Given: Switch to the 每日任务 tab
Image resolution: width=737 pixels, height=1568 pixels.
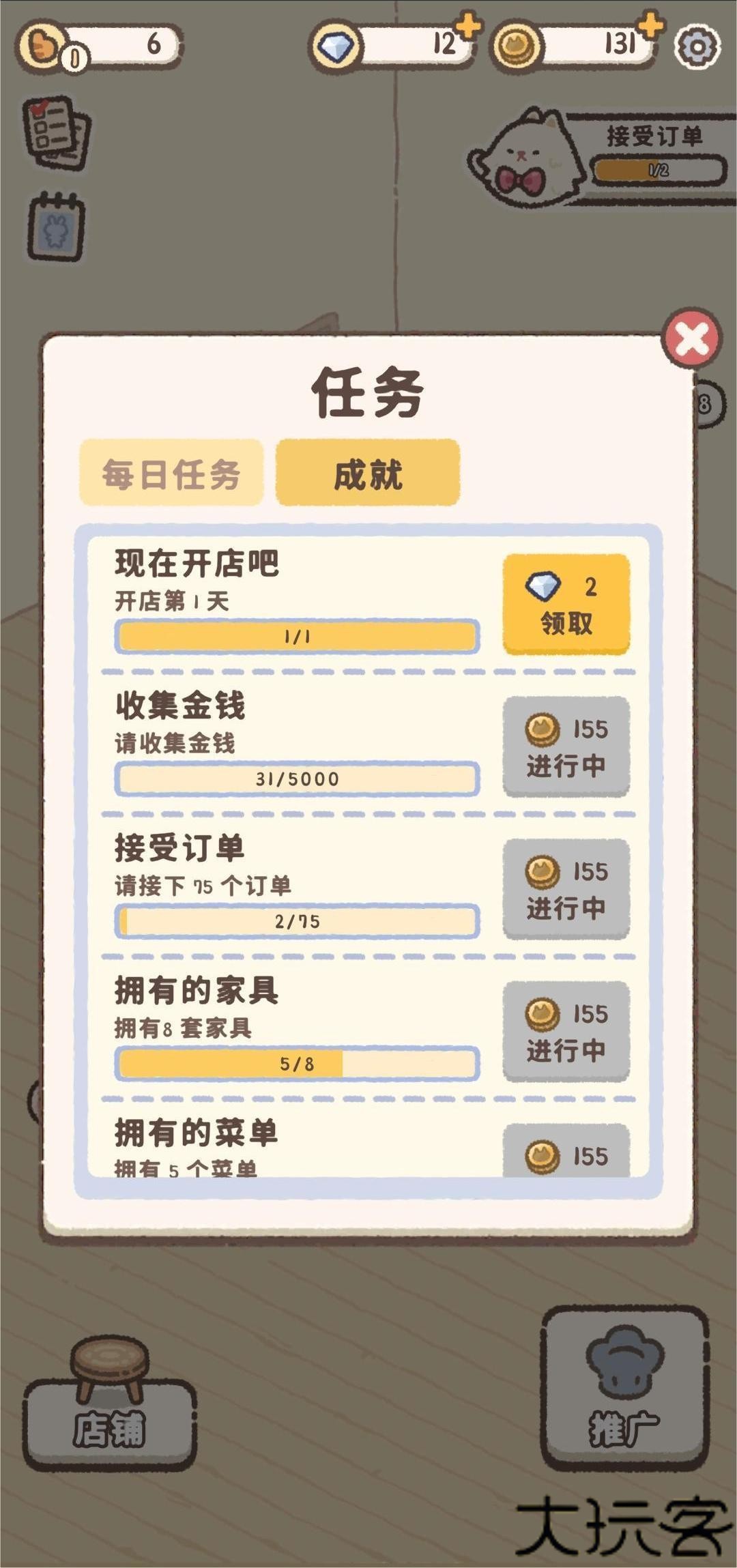Looking at the screenshot, I should 171,473.
